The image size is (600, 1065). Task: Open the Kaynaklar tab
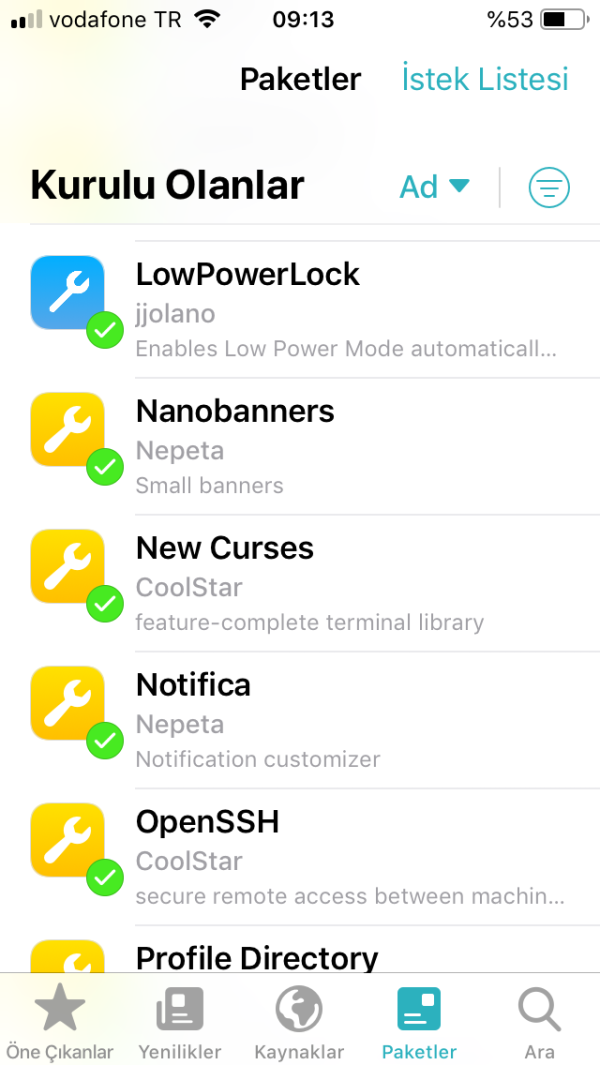point(299,1022)
